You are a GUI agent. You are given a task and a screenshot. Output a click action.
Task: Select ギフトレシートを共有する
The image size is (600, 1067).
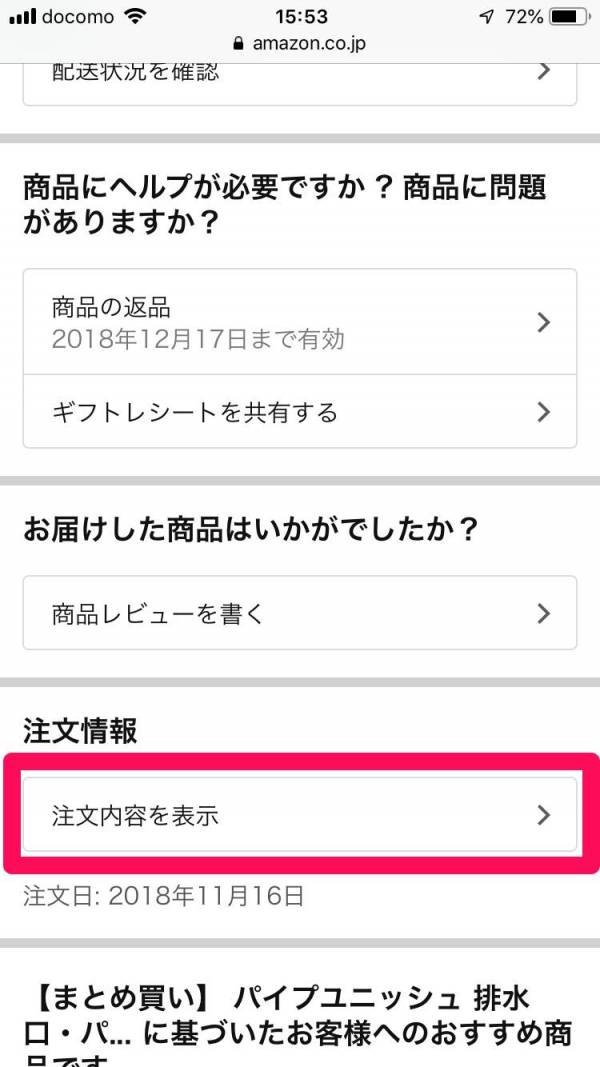click(300, 412)
